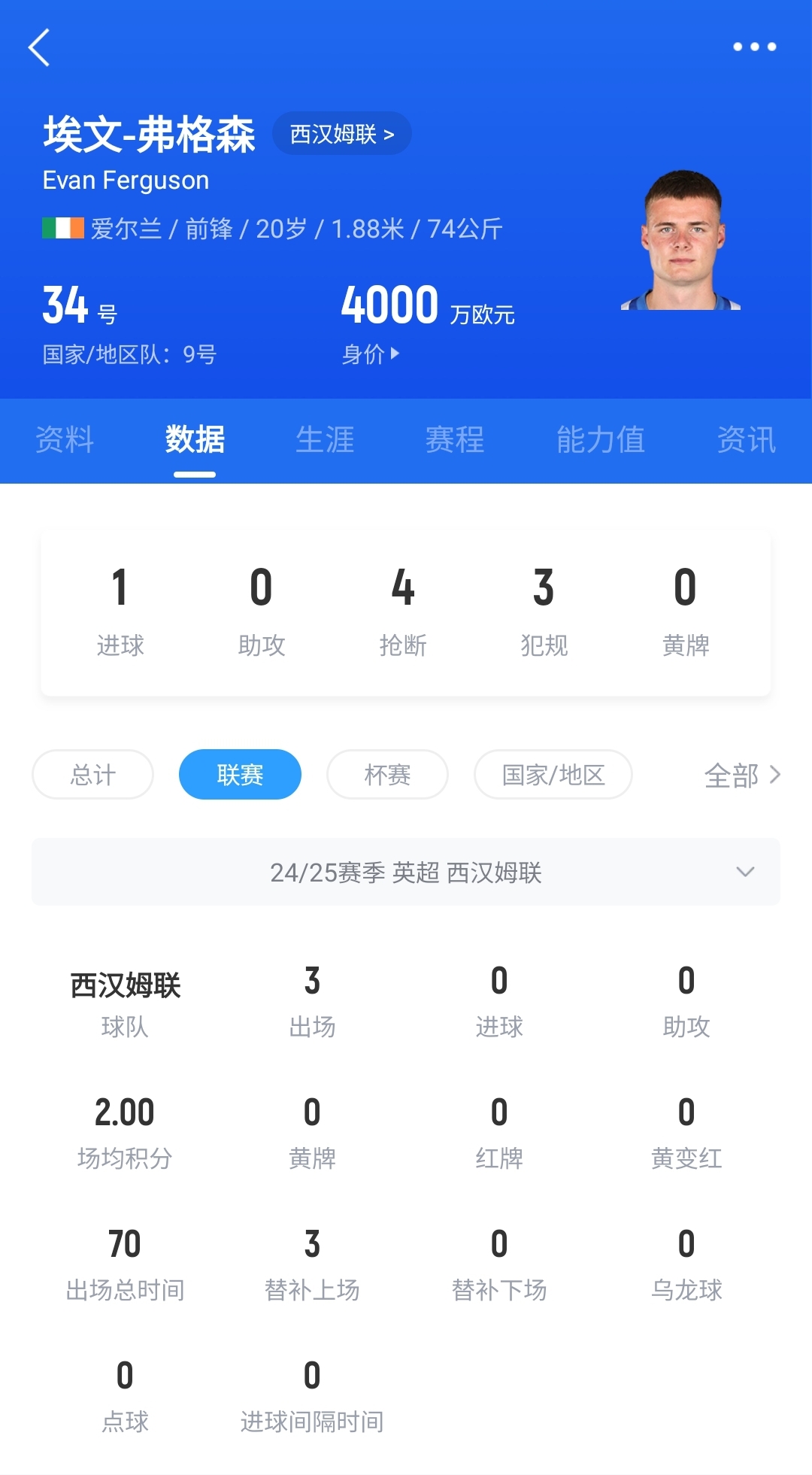This screenshot has width=812, height=1475.
Task: Show the 资讯 tab
Action: [746, 439]
